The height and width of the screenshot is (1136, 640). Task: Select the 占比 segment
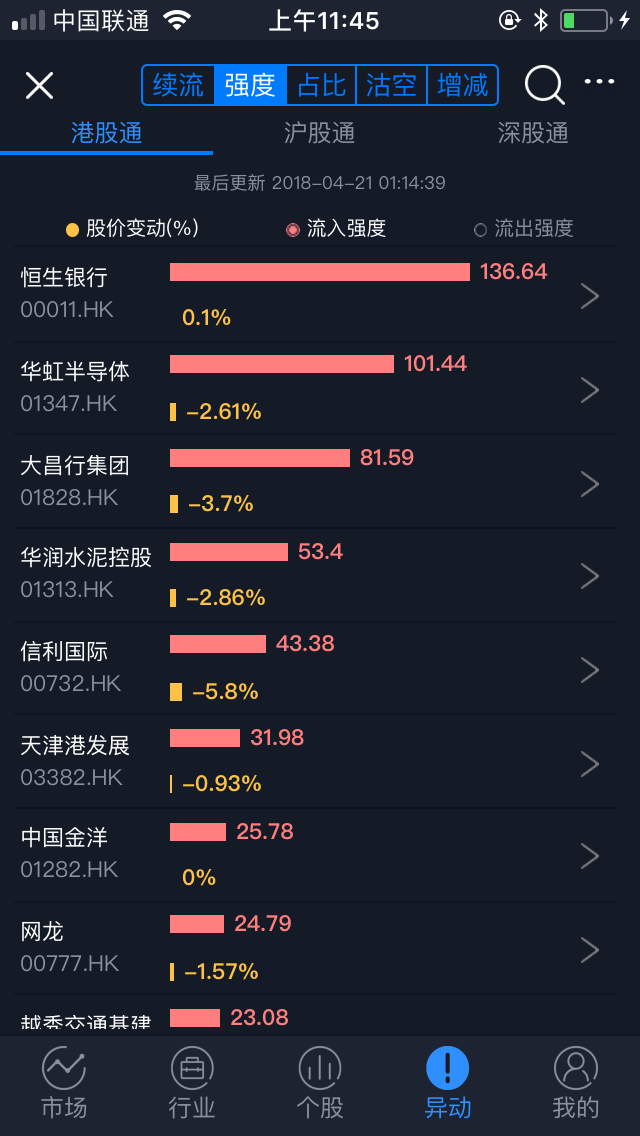[321, 85]
